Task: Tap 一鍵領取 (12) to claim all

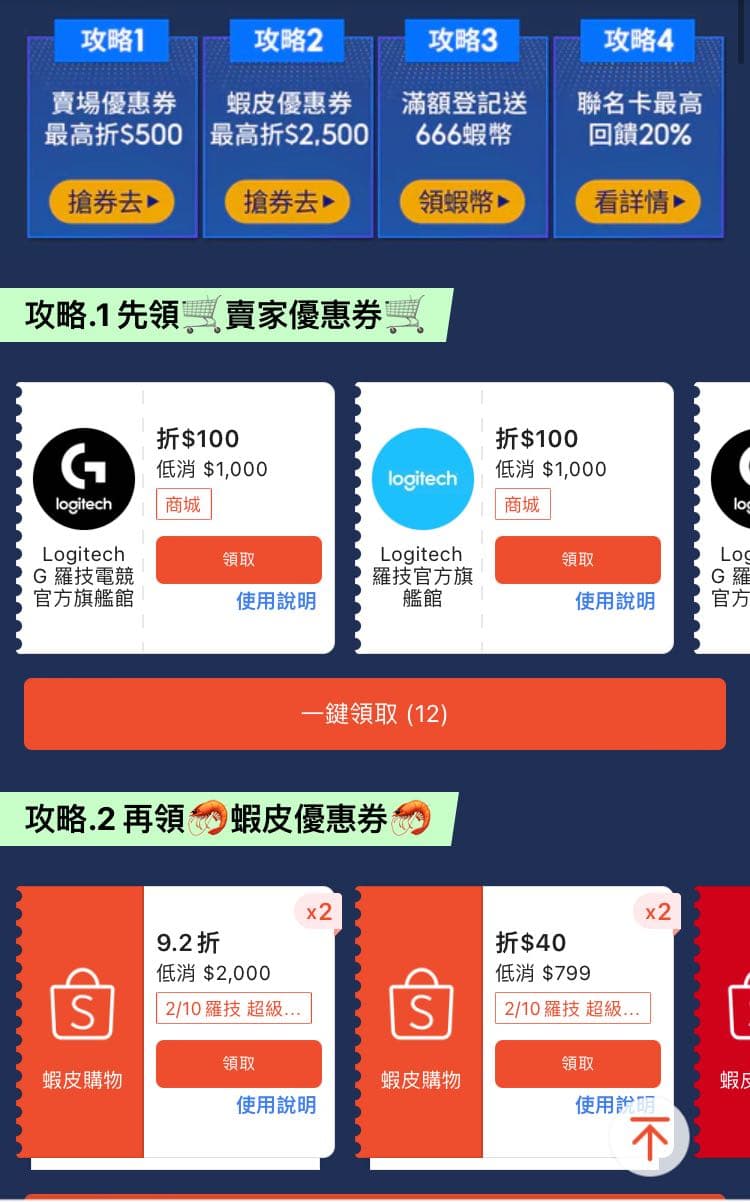Action: pyautogui.click(x=375, y=714)
